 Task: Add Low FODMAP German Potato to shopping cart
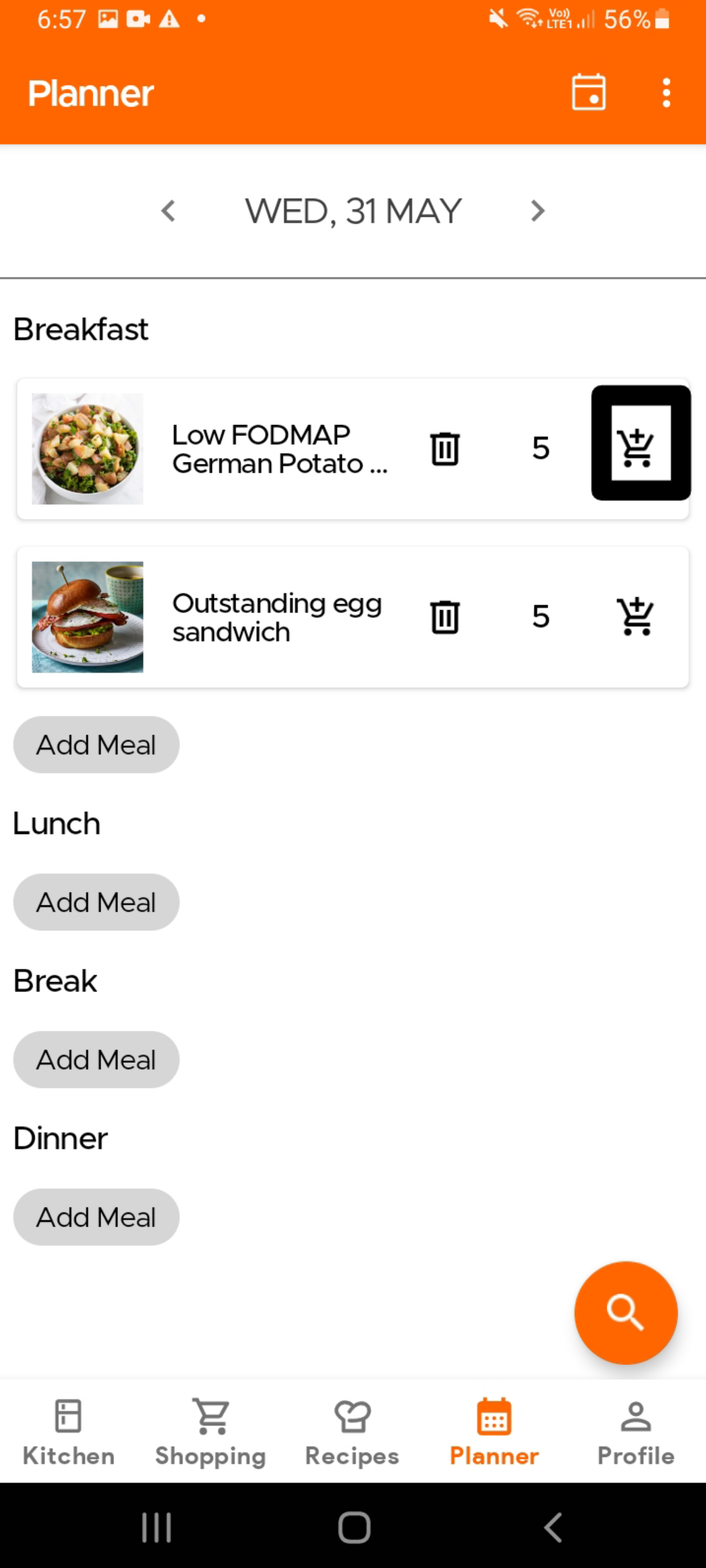pyautogui.click(x=636, y=448)
